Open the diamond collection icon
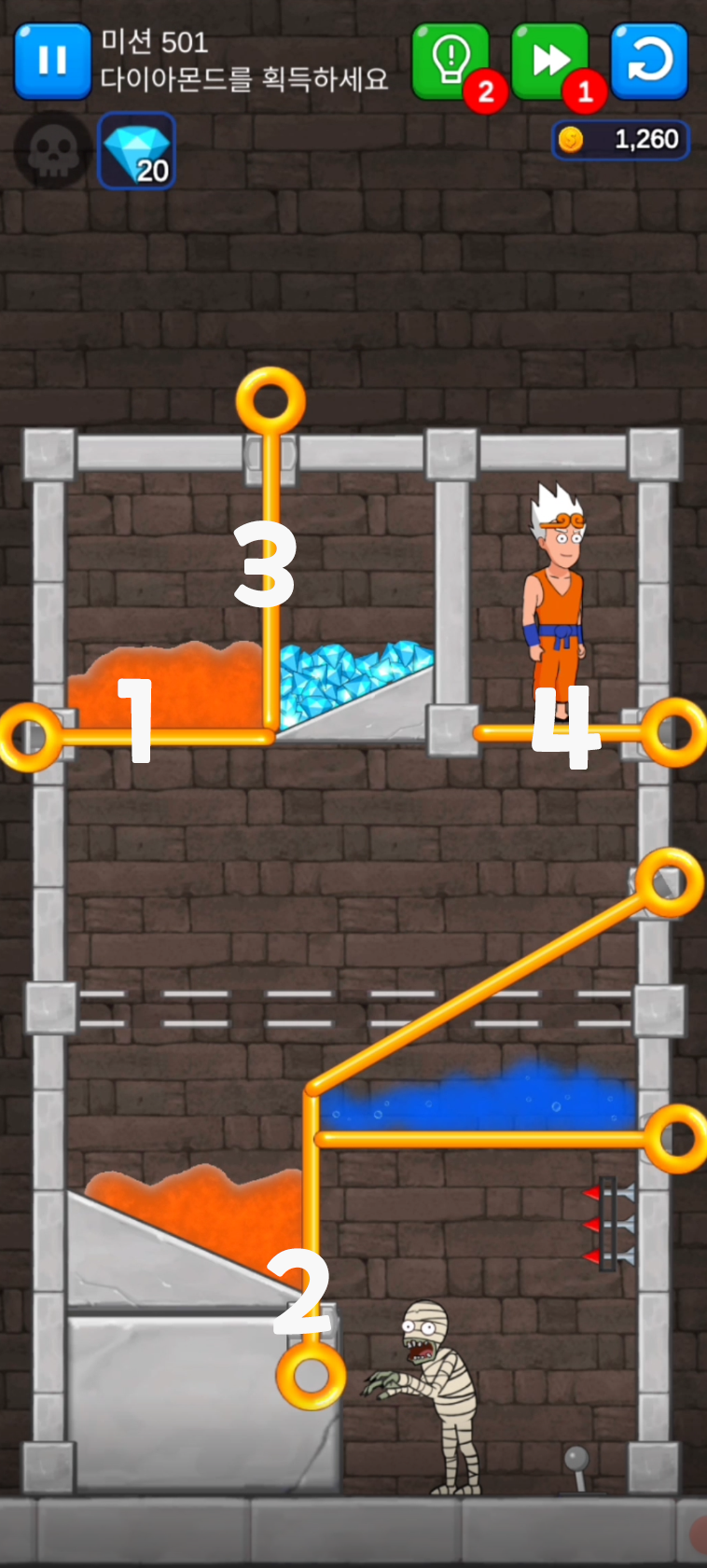 point(136,151)
